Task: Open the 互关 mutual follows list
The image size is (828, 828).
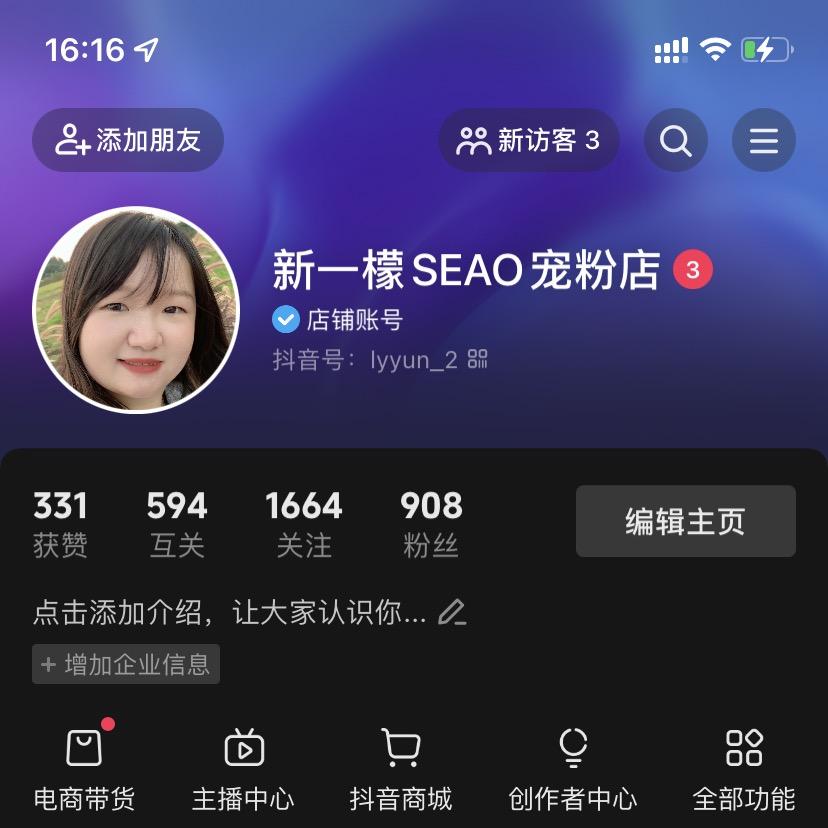Action: coord(177,523)
